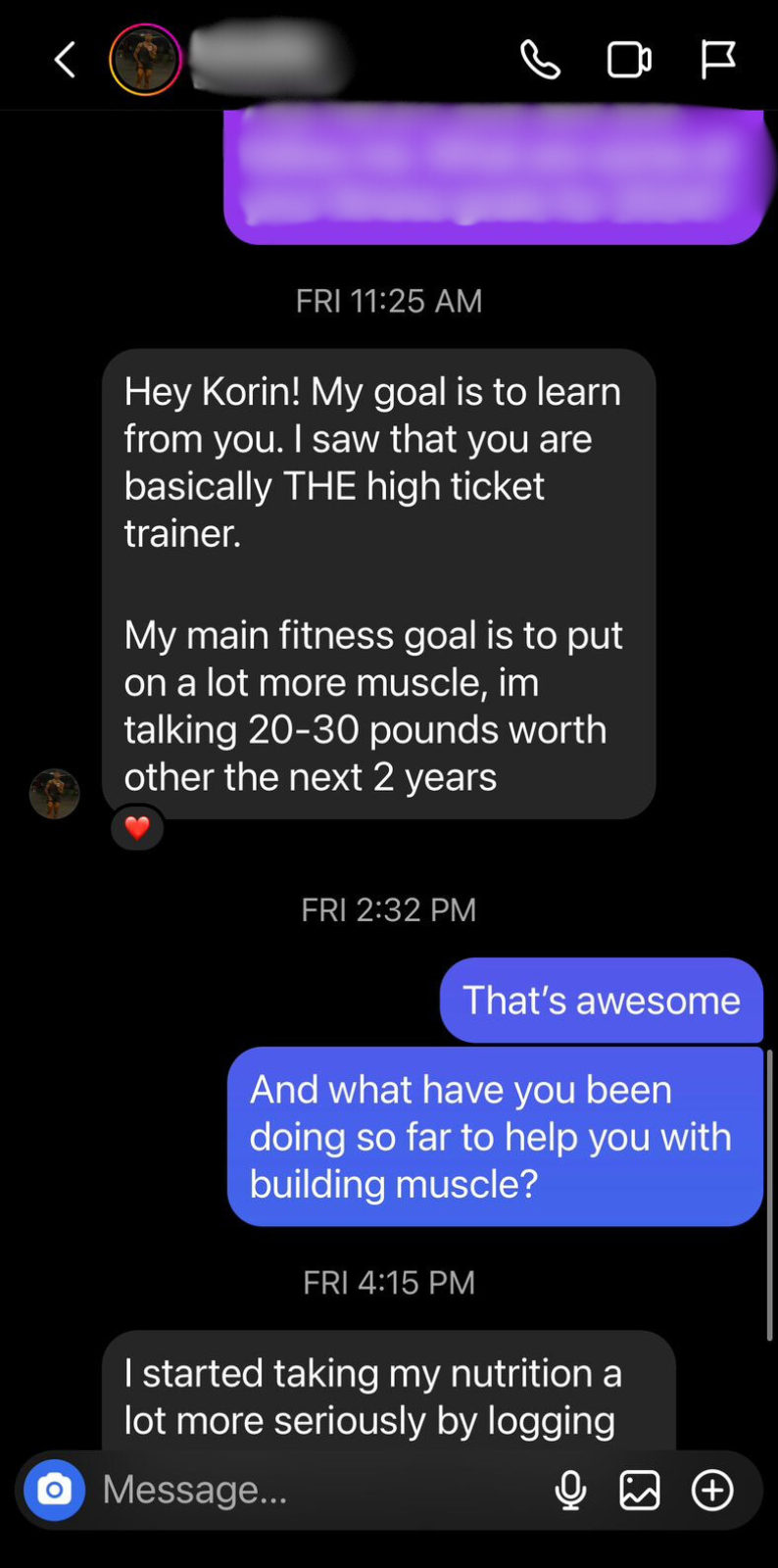Tap the heart reaction on Korin message

tap(137, 828)
